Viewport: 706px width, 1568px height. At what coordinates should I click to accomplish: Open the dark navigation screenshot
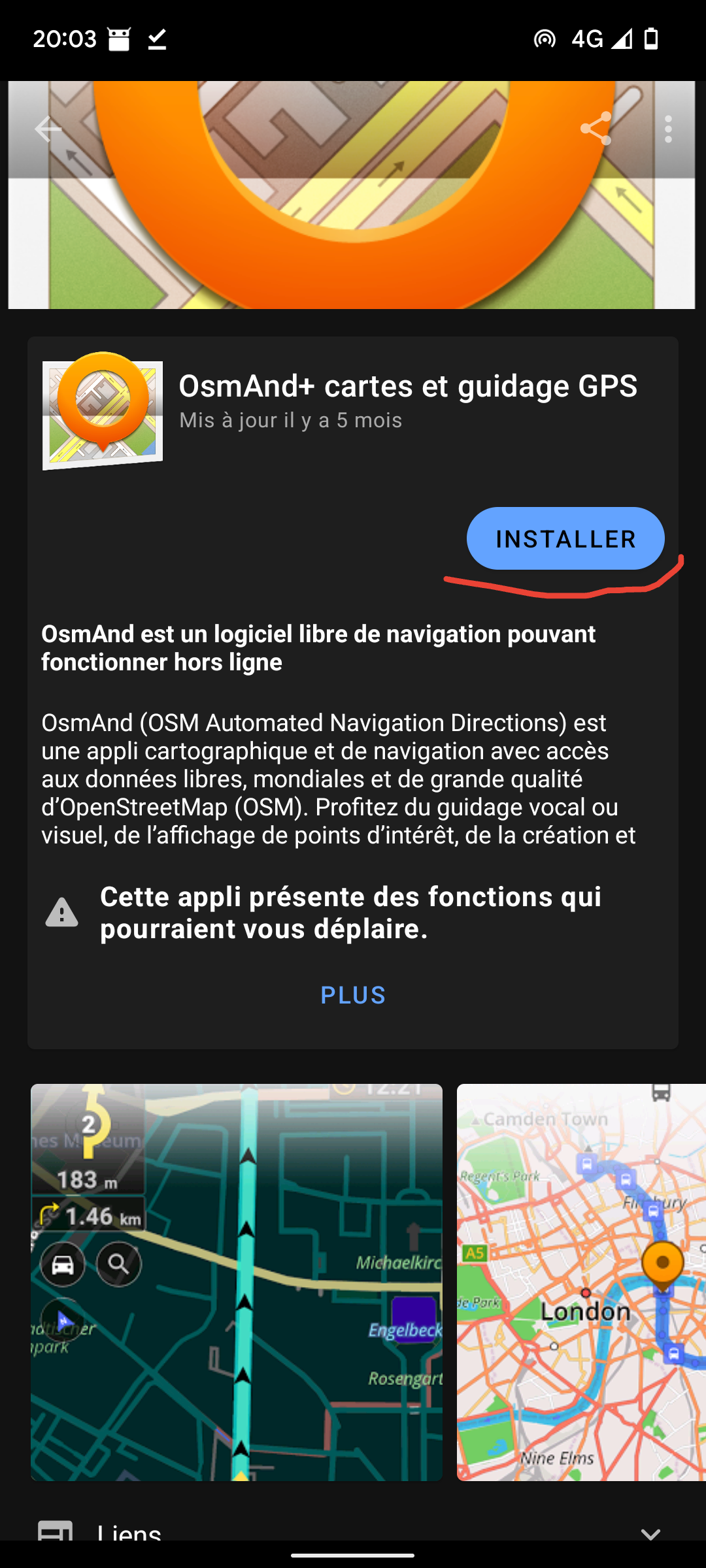[237, 1282]
